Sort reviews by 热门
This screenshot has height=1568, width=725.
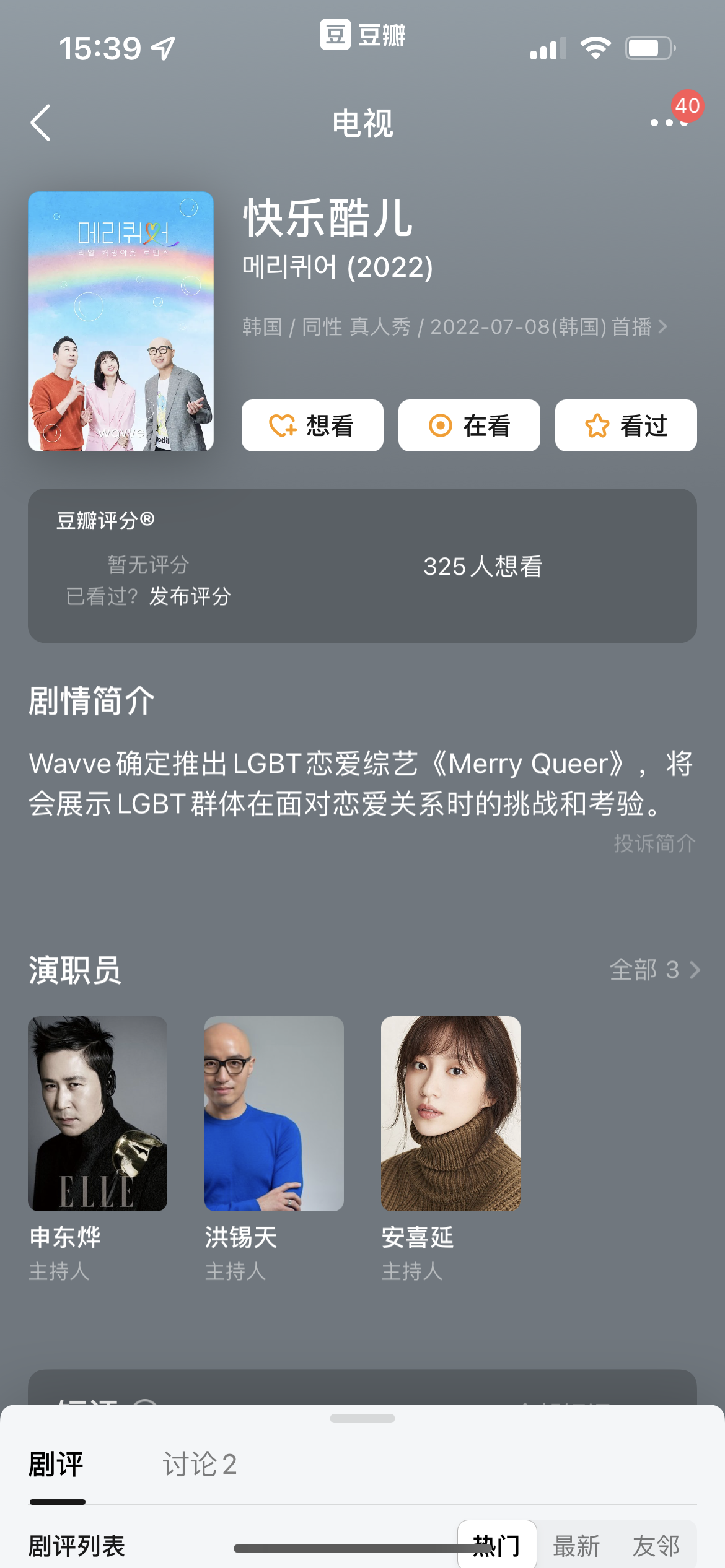497,1545
